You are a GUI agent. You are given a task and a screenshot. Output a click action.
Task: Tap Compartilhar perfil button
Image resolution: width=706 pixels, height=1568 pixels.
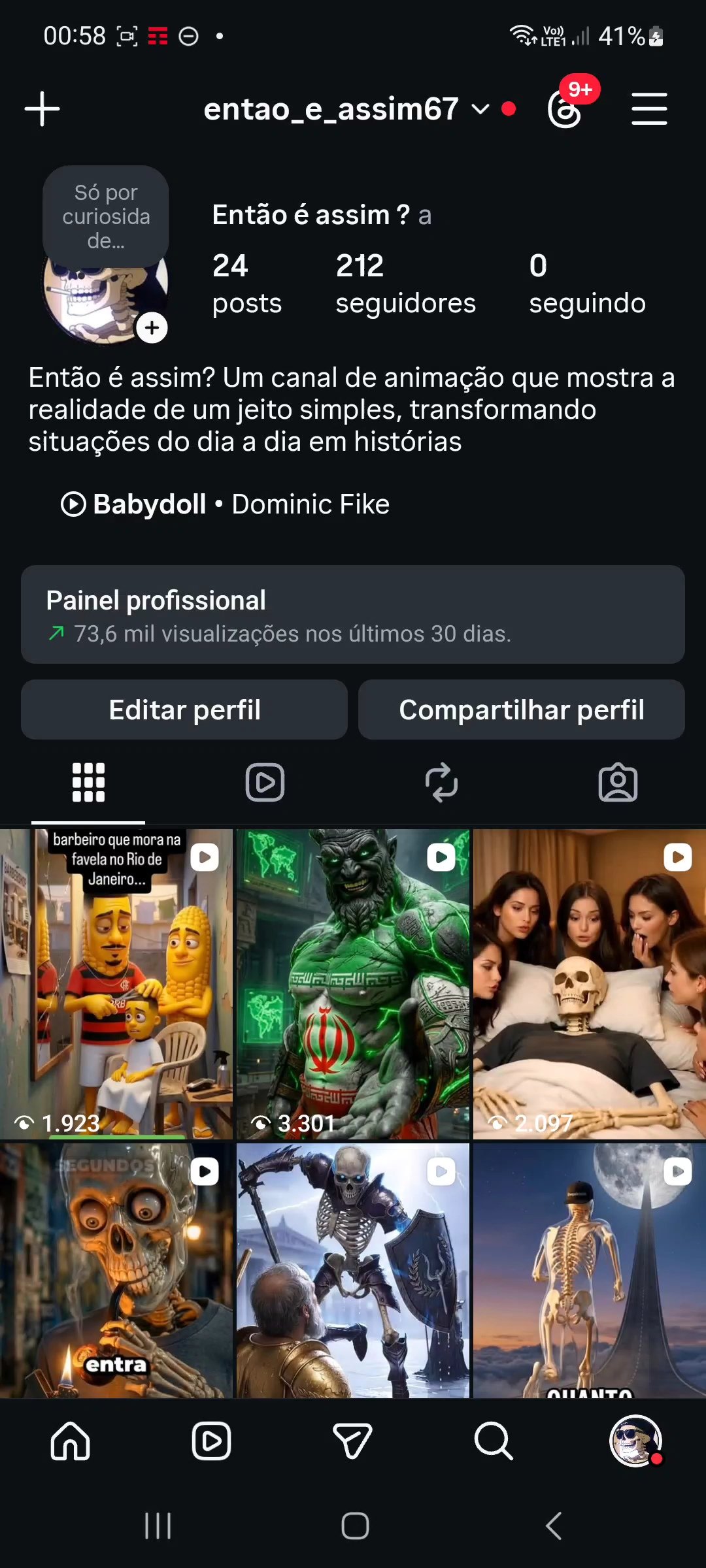click(522, 710)
